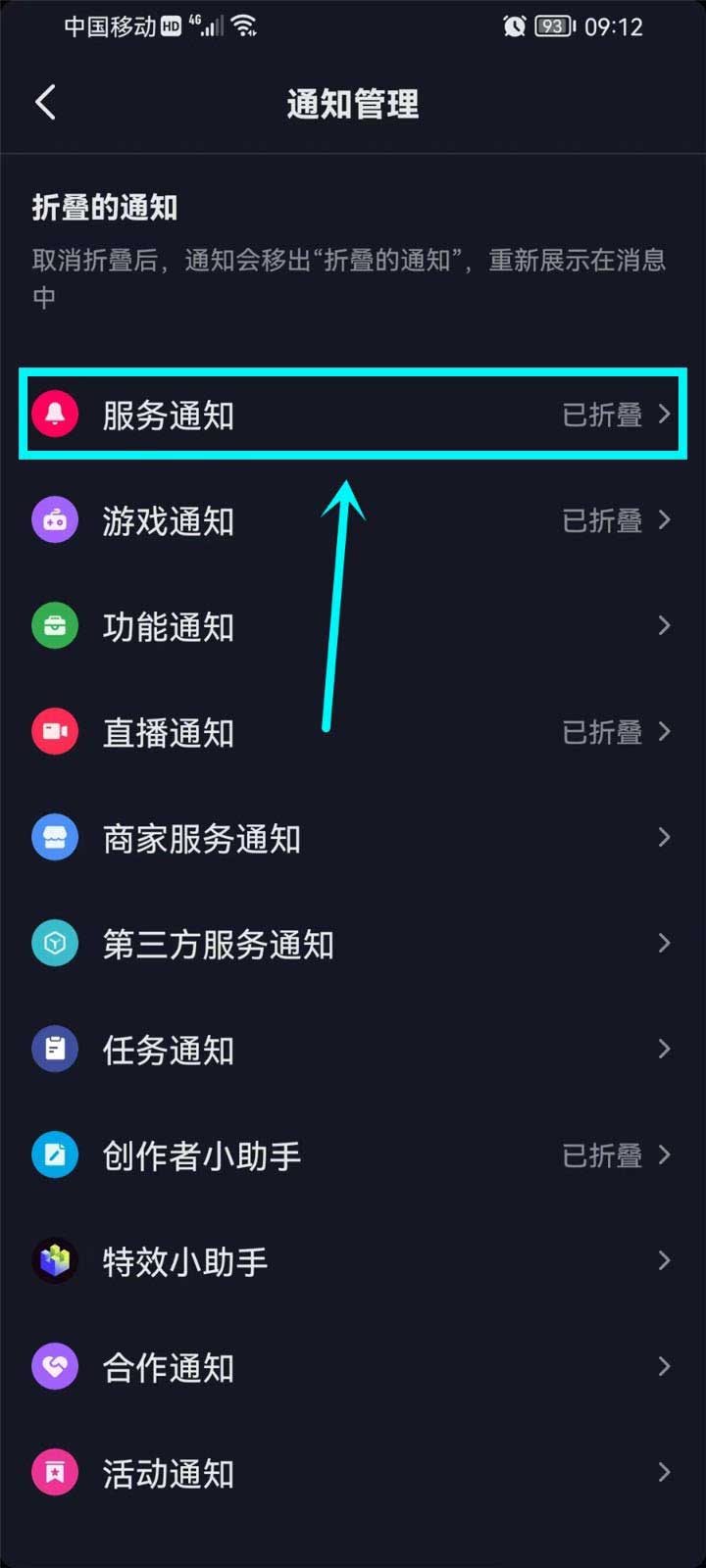Tap the 合作通知 heart icon

click(55, 1367)
